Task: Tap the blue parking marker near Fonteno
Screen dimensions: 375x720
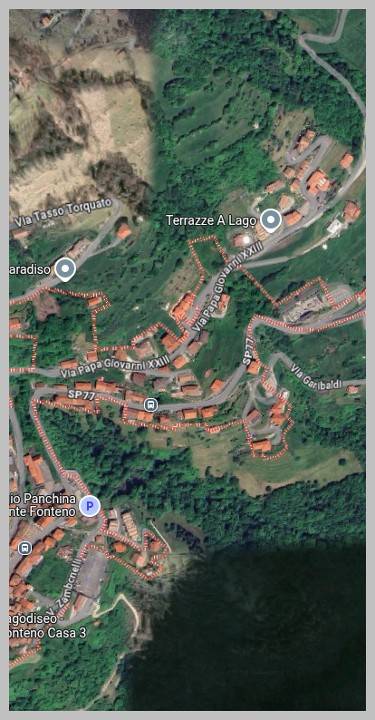Action: 90,506
